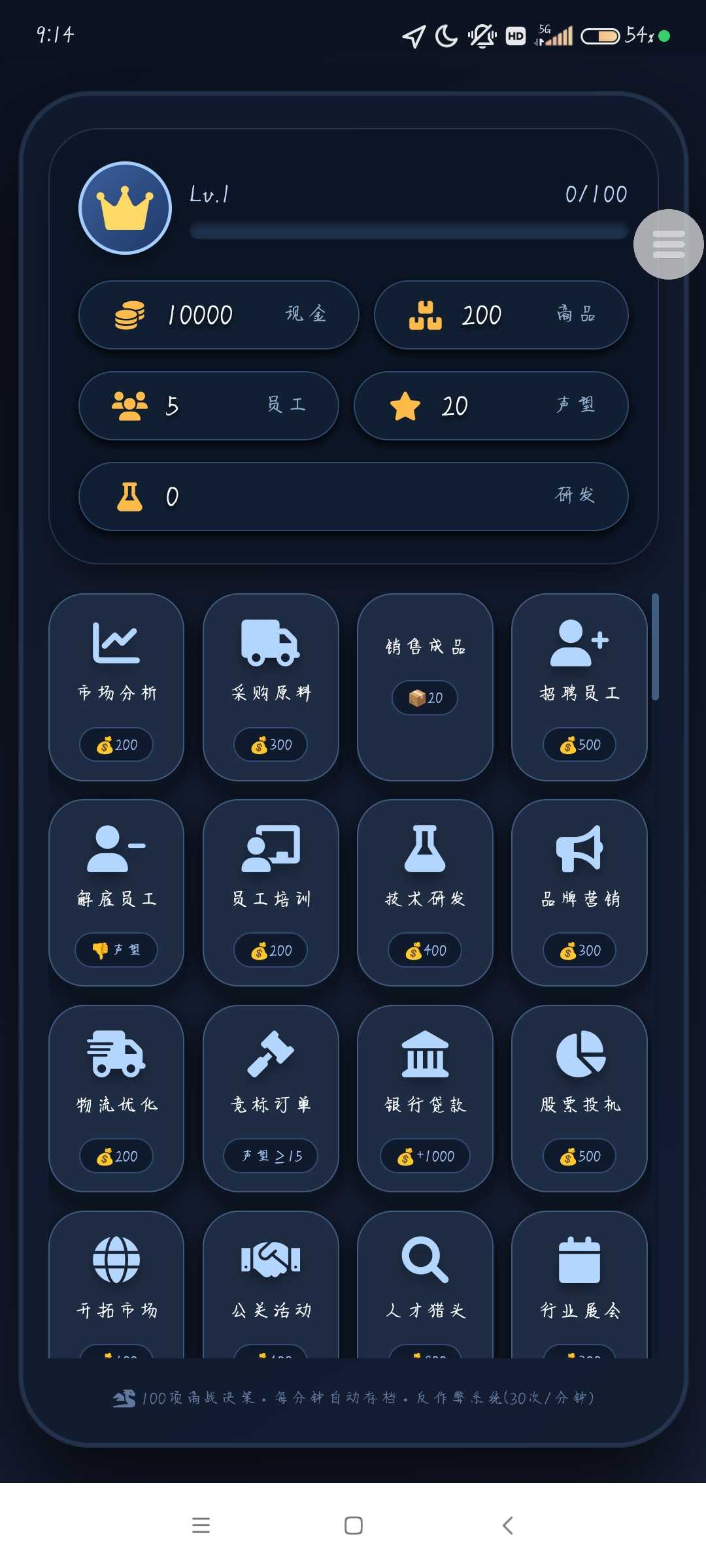
Task: Open the 人才猎头 card
Action: coord(425,1281)
